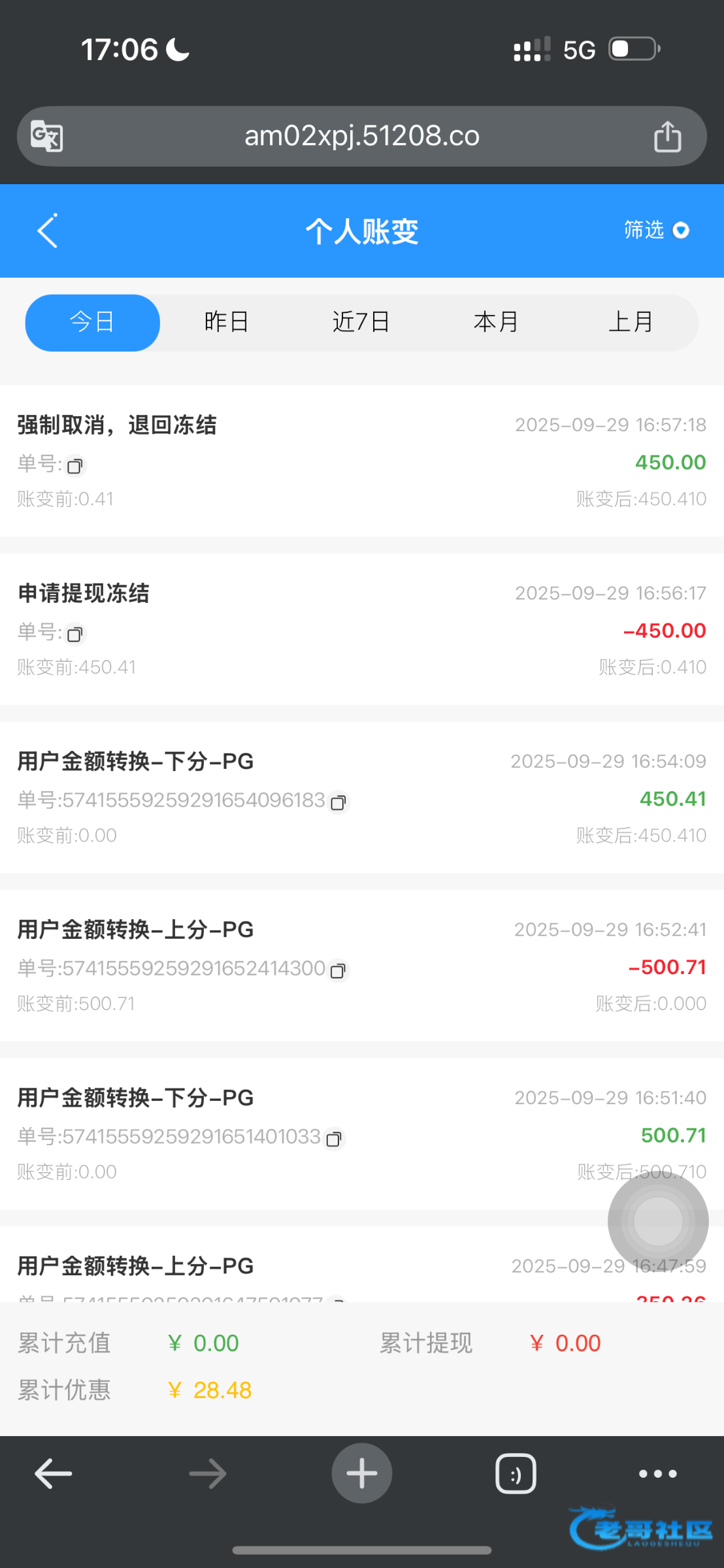The height and width of the screenshot is (1568, 724).
Task: Tap the floating assistive touch button
Action: click(658, 1221)
